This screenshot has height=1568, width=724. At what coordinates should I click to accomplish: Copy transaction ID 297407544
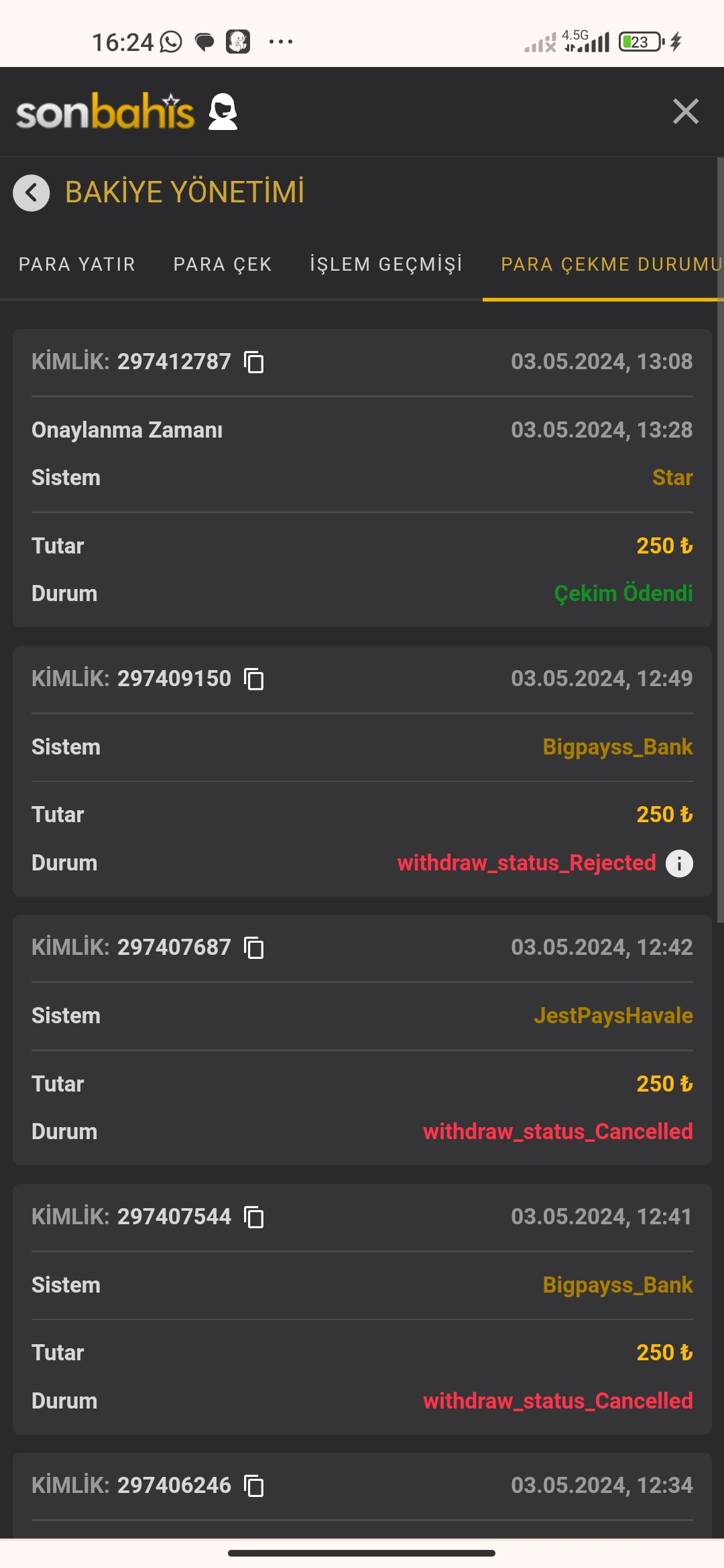click(254, 1217)
